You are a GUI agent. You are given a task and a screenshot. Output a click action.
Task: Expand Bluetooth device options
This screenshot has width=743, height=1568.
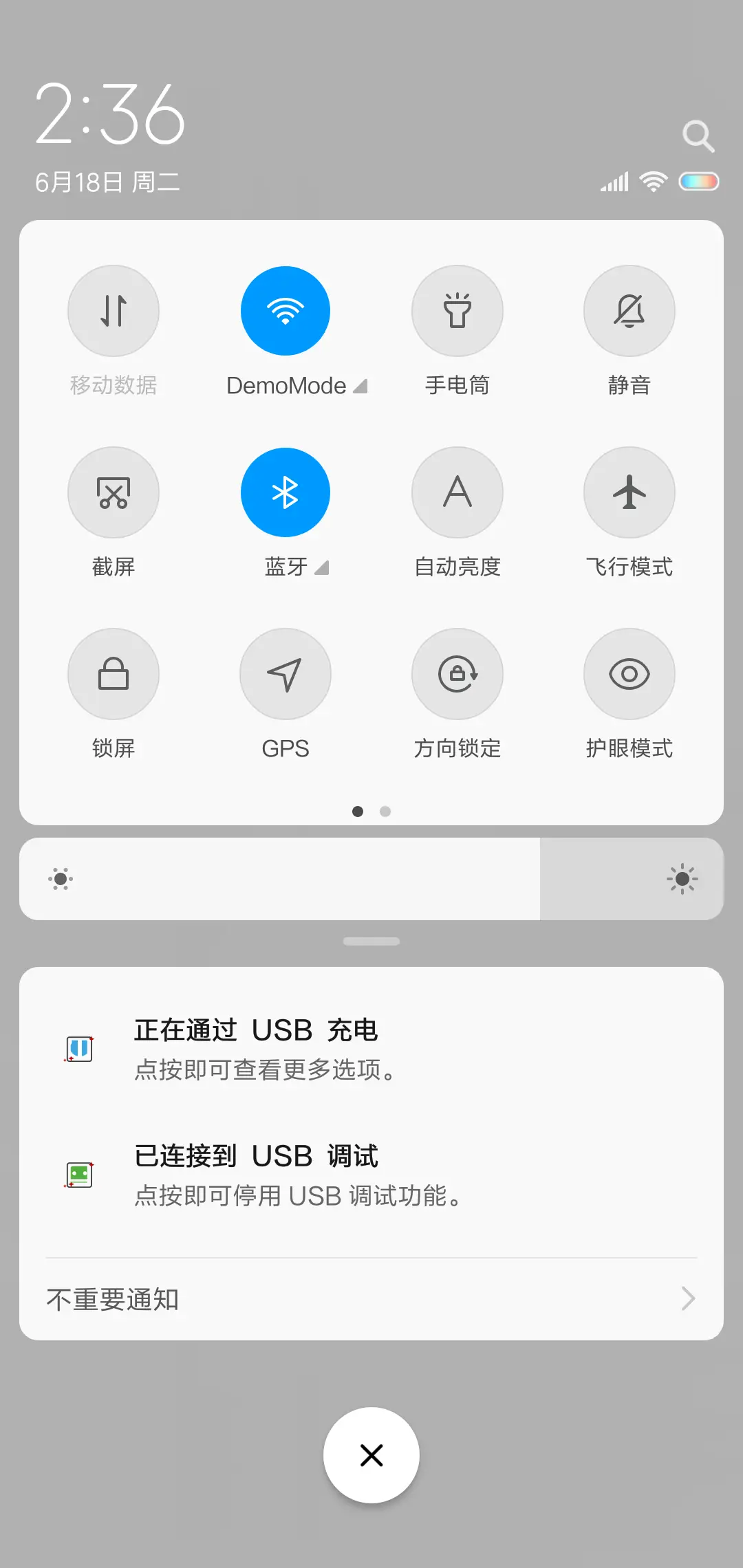(x=323, y=568)
